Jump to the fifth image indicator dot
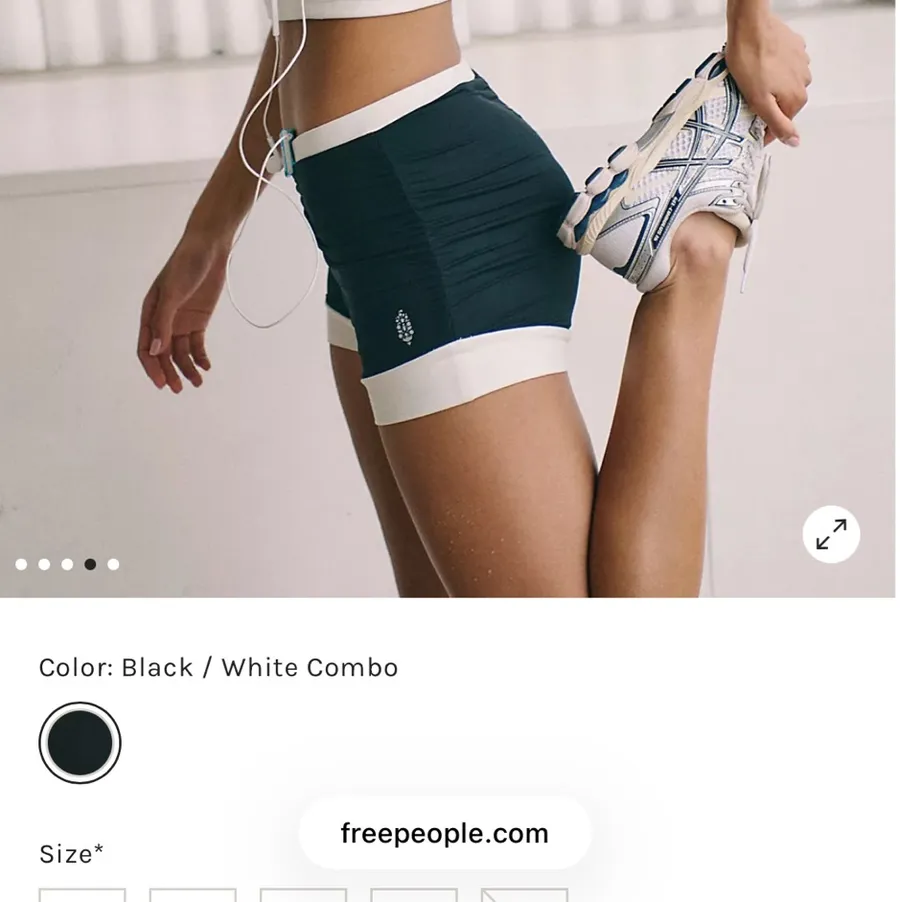 coord(113,564)
